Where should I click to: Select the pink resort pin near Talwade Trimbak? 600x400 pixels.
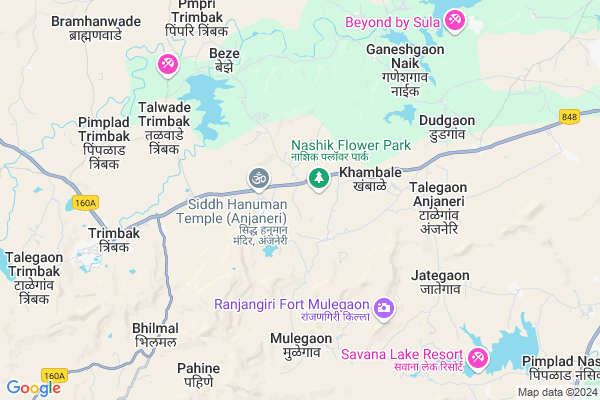click(x=167, y=65)
